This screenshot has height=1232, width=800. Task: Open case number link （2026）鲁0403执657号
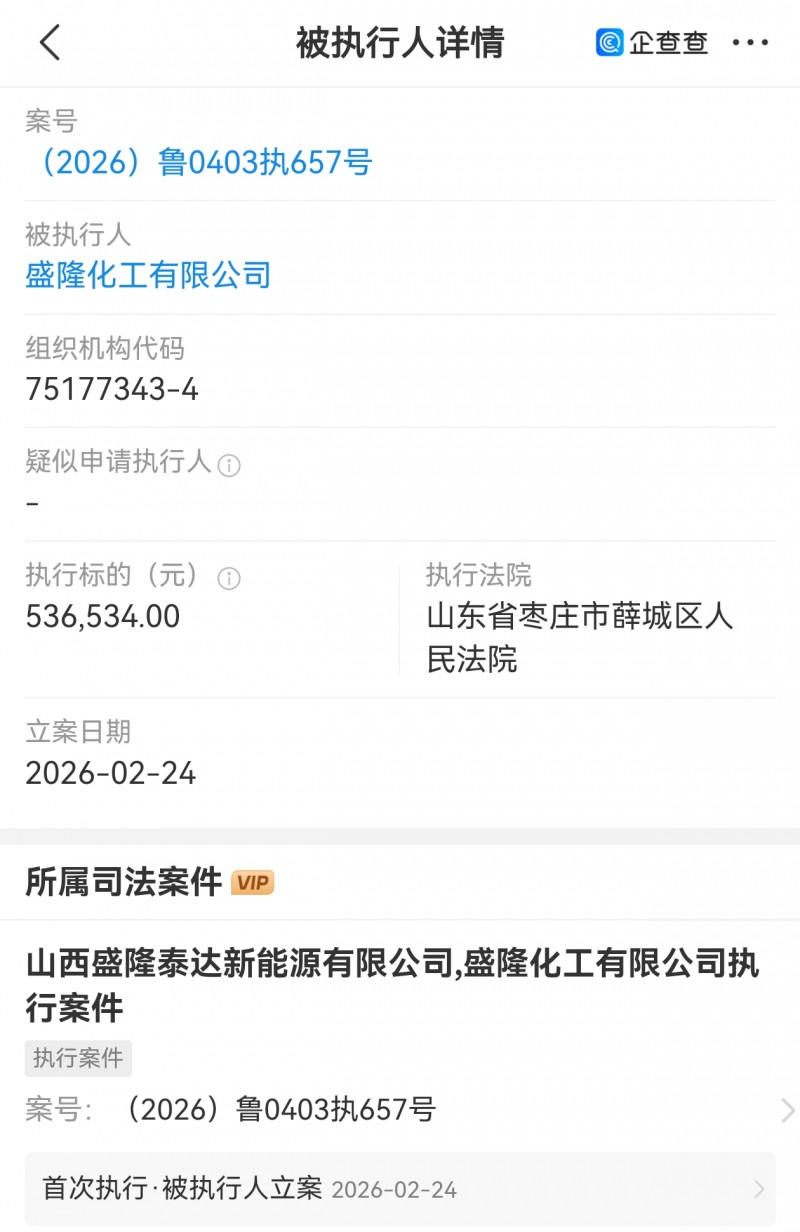pos(198,163)
